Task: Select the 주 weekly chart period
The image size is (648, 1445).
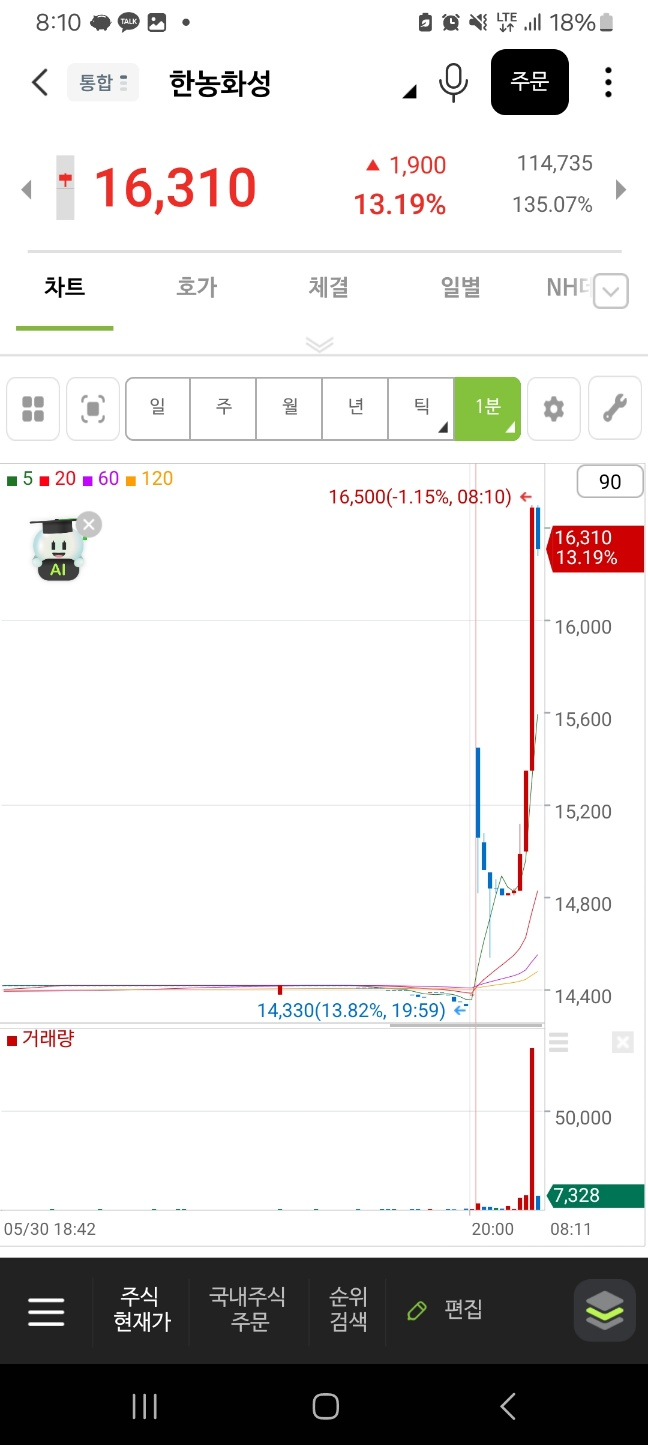Action: (223, 407)
